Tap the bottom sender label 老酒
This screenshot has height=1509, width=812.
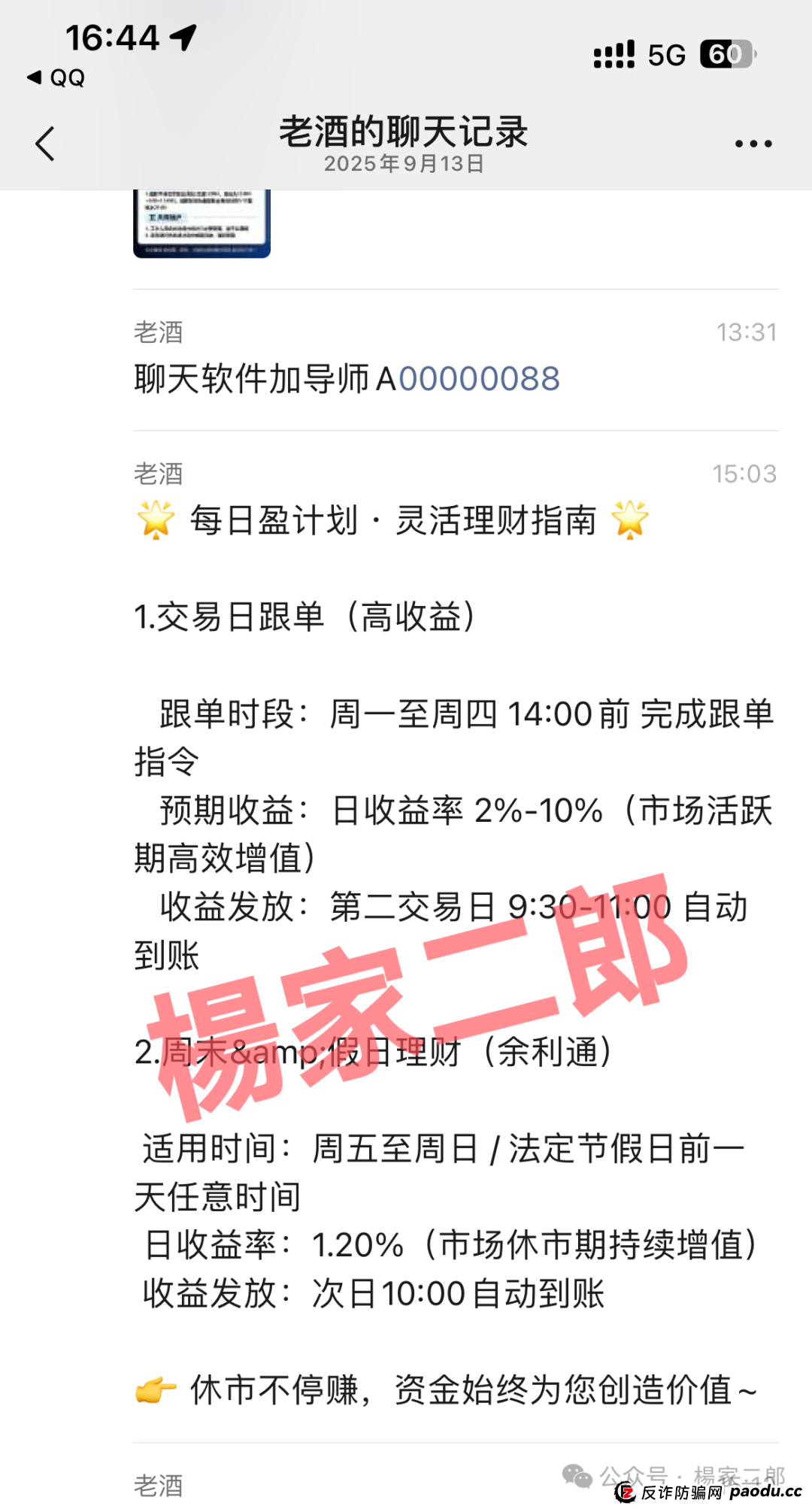160,1485
